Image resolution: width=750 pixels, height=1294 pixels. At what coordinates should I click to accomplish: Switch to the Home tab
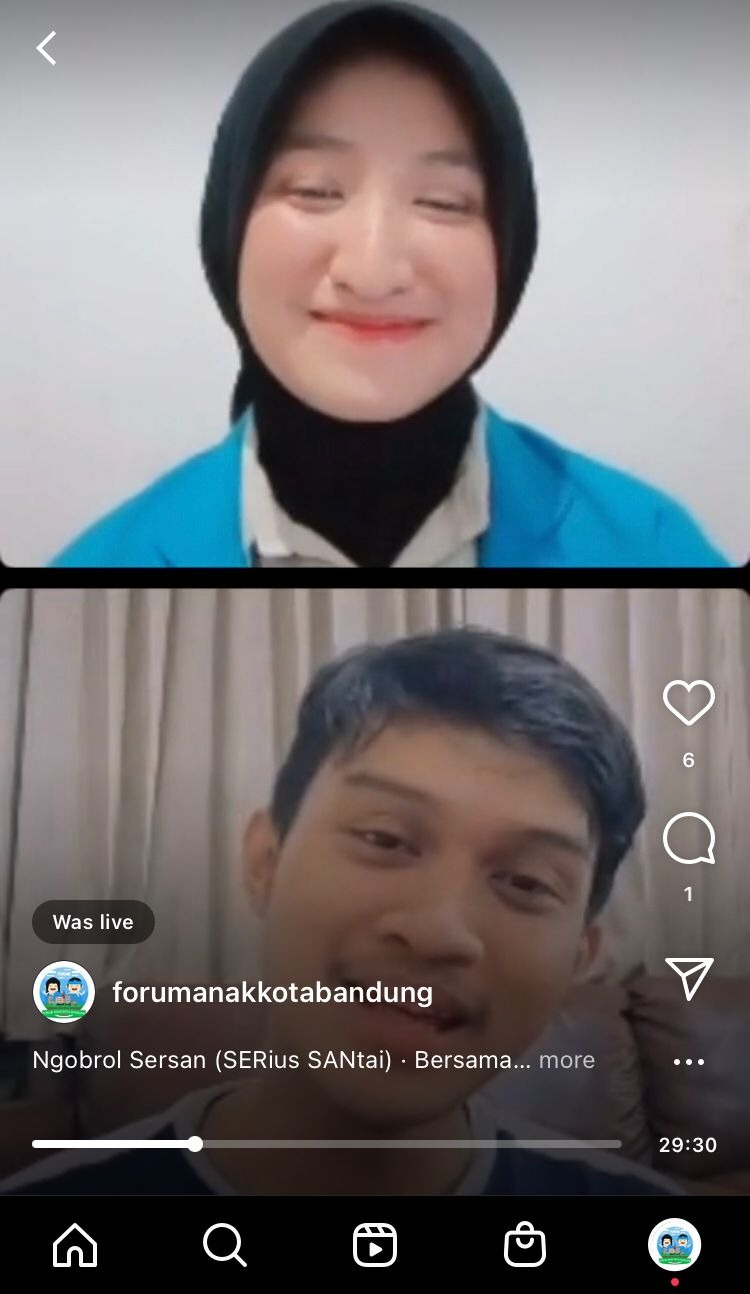click(x=75, y=1246)
